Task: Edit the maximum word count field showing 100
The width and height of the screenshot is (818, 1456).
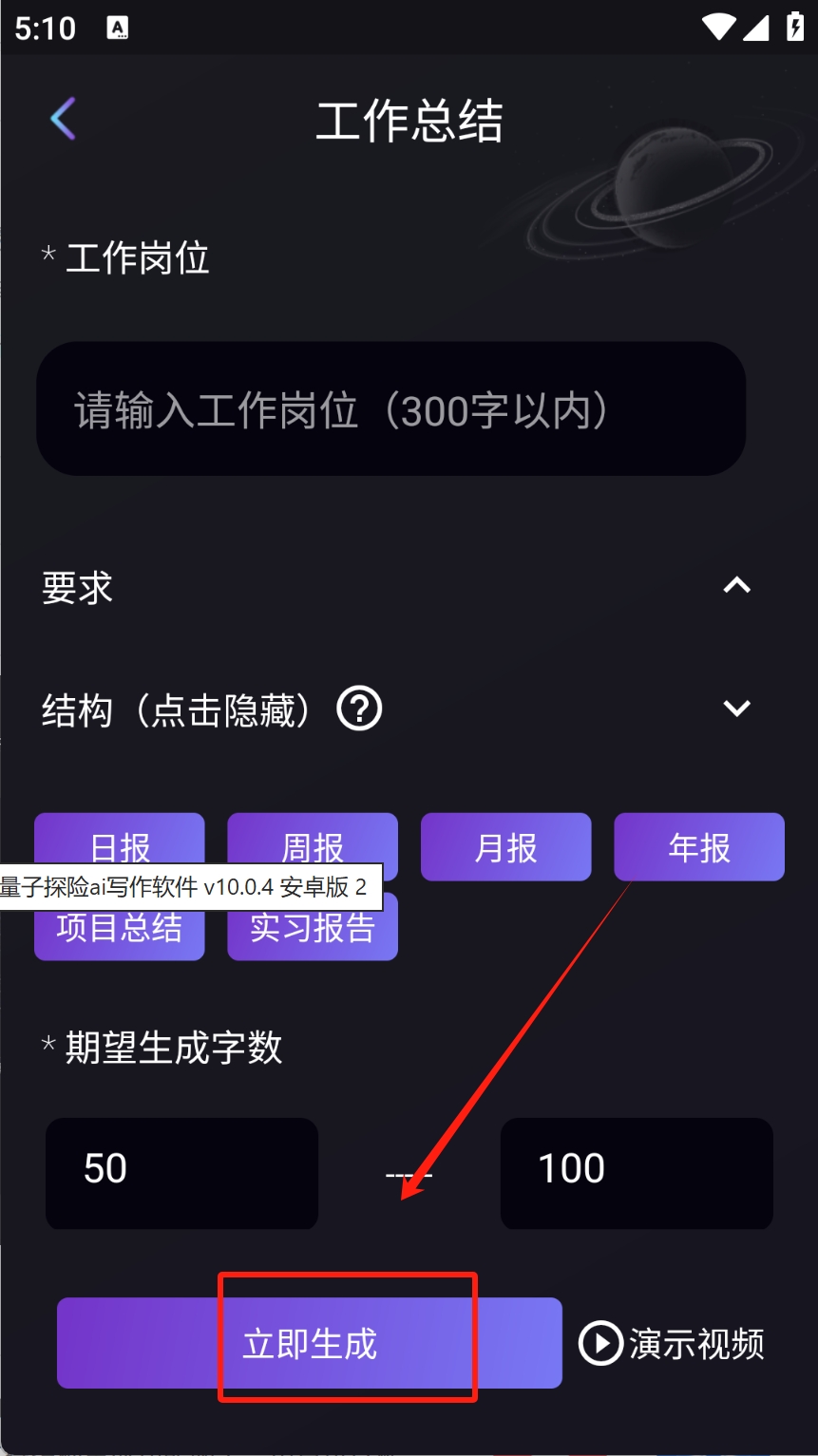Action: tap(637, 1173)
